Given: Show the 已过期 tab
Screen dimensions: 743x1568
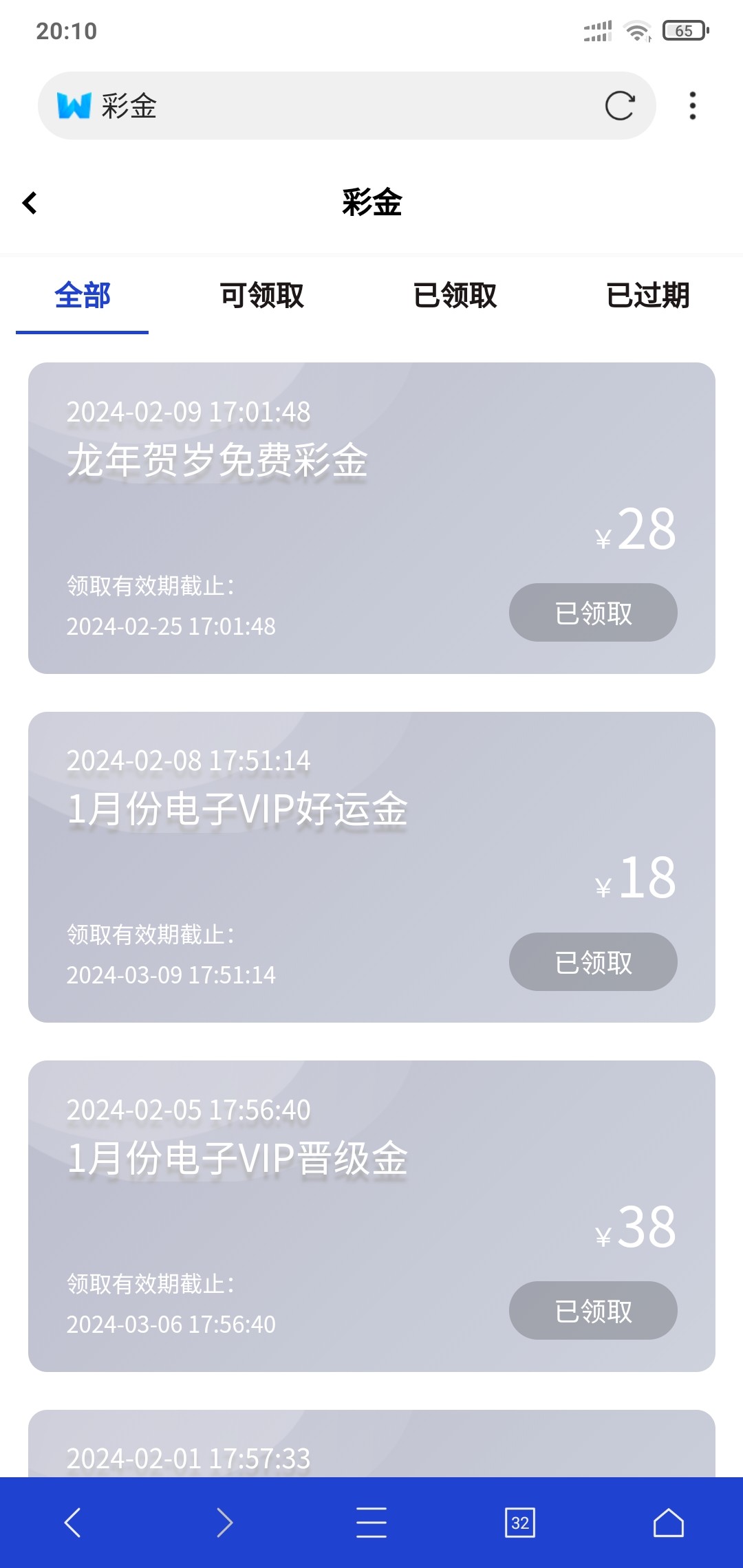Looking at the screenshot, I should 647,296.
